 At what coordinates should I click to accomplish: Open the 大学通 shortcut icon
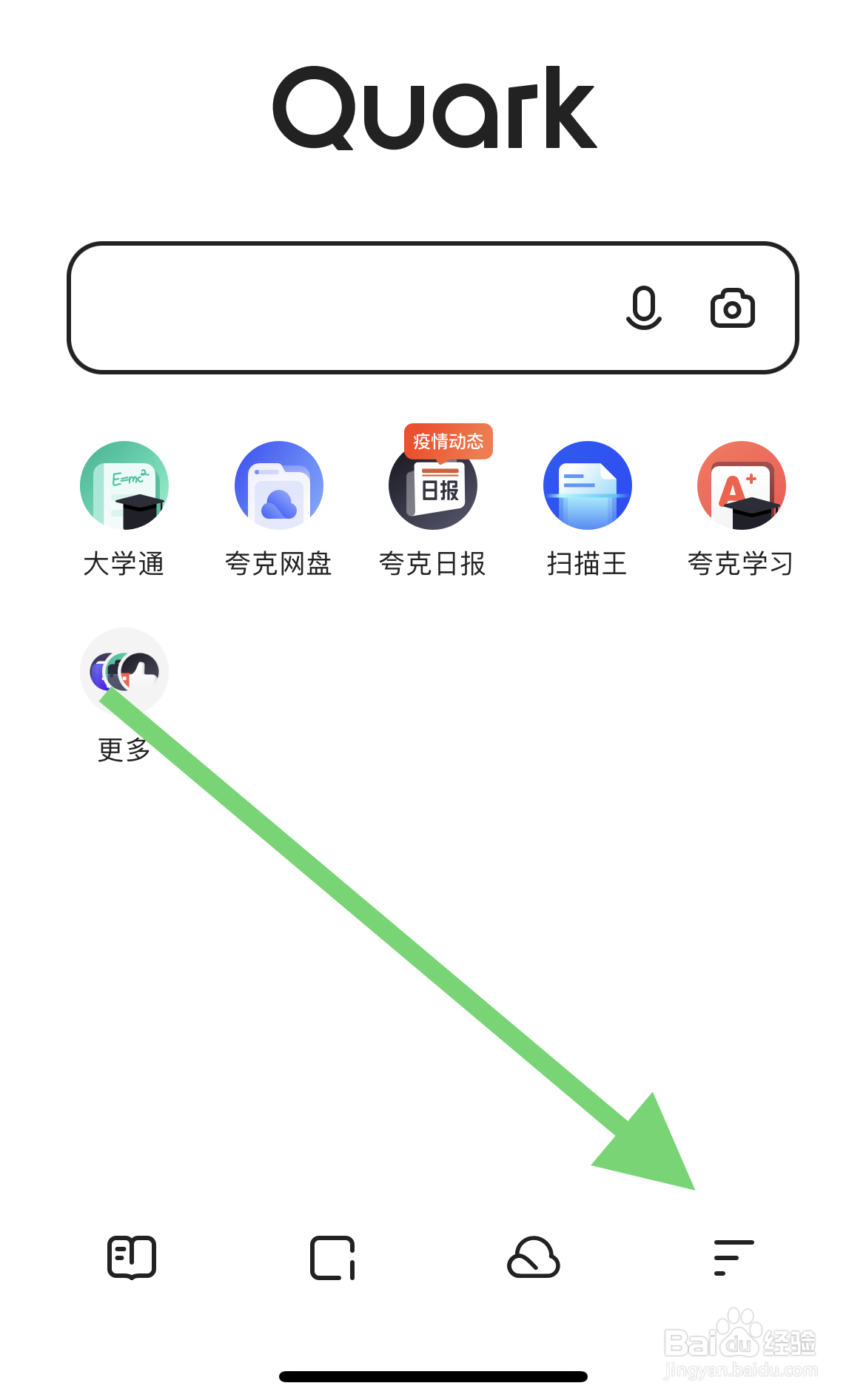[x=124, y=485]
